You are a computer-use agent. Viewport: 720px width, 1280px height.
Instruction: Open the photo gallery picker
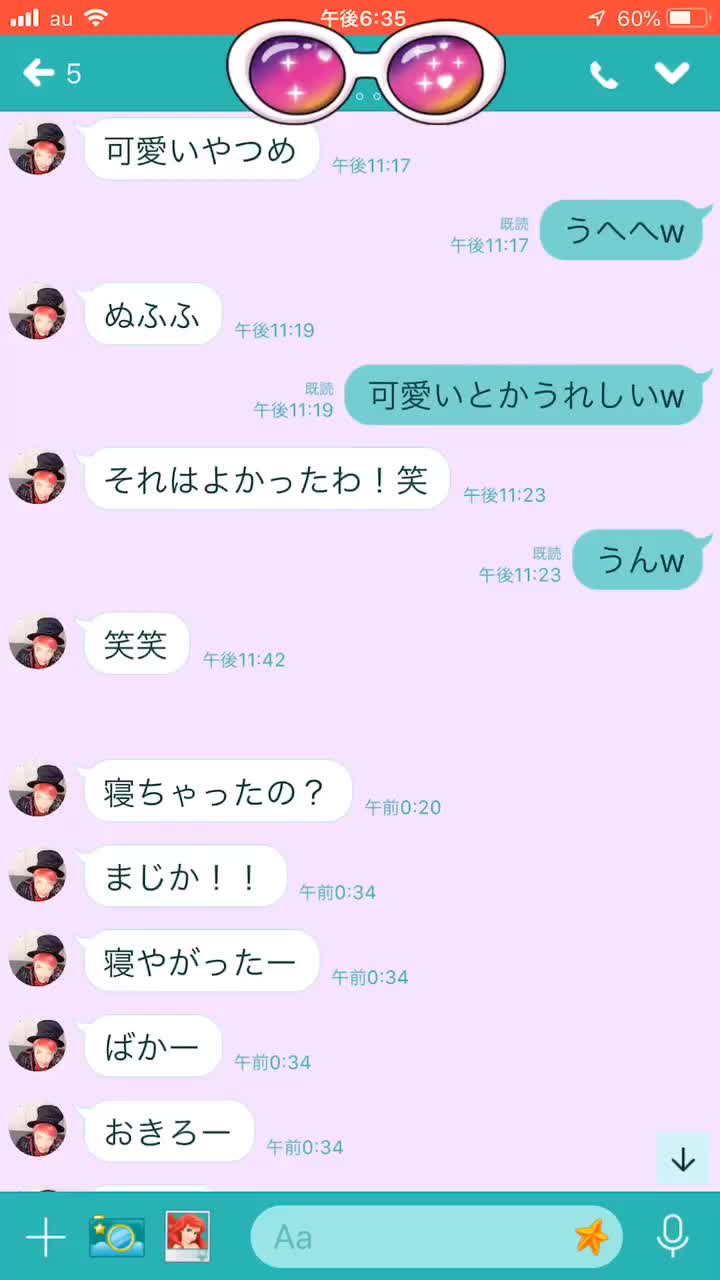(x=187, y=1237)
